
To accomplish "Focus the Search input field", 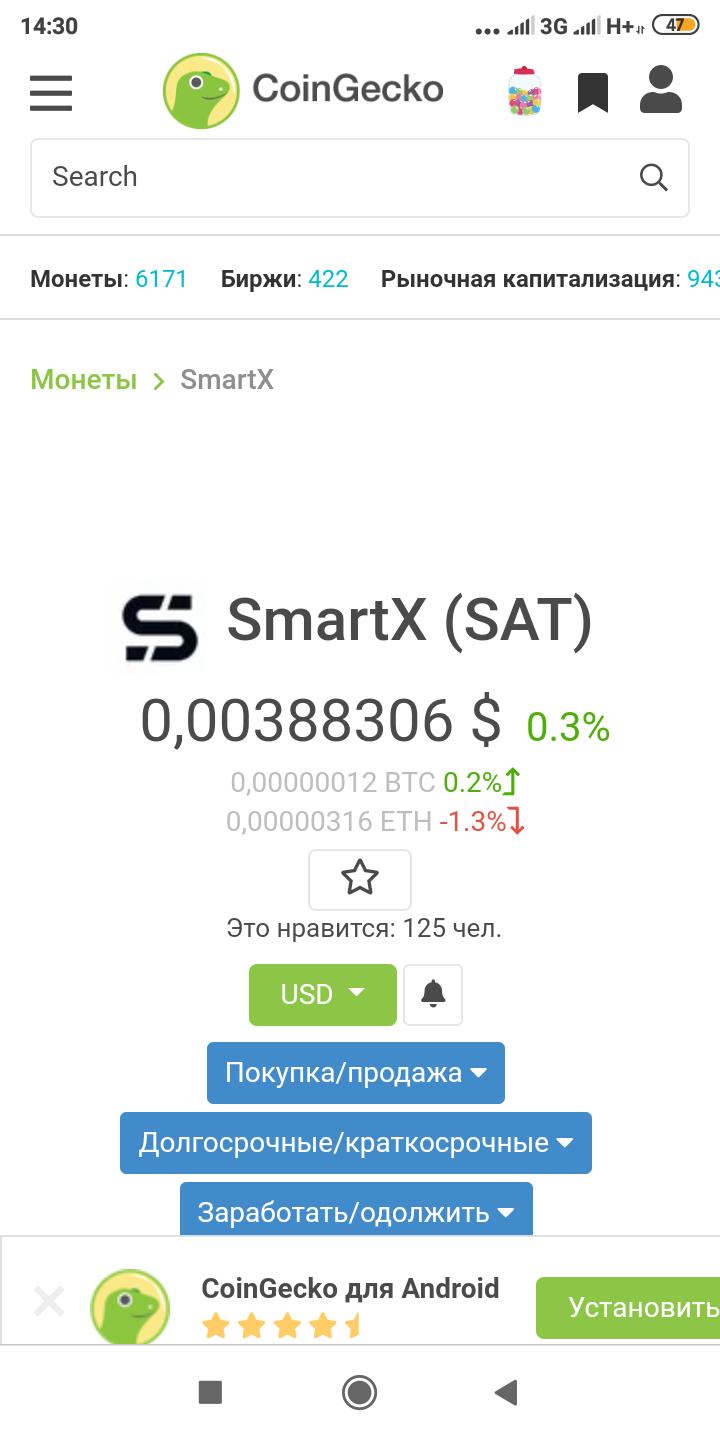I will pos(330,177).
